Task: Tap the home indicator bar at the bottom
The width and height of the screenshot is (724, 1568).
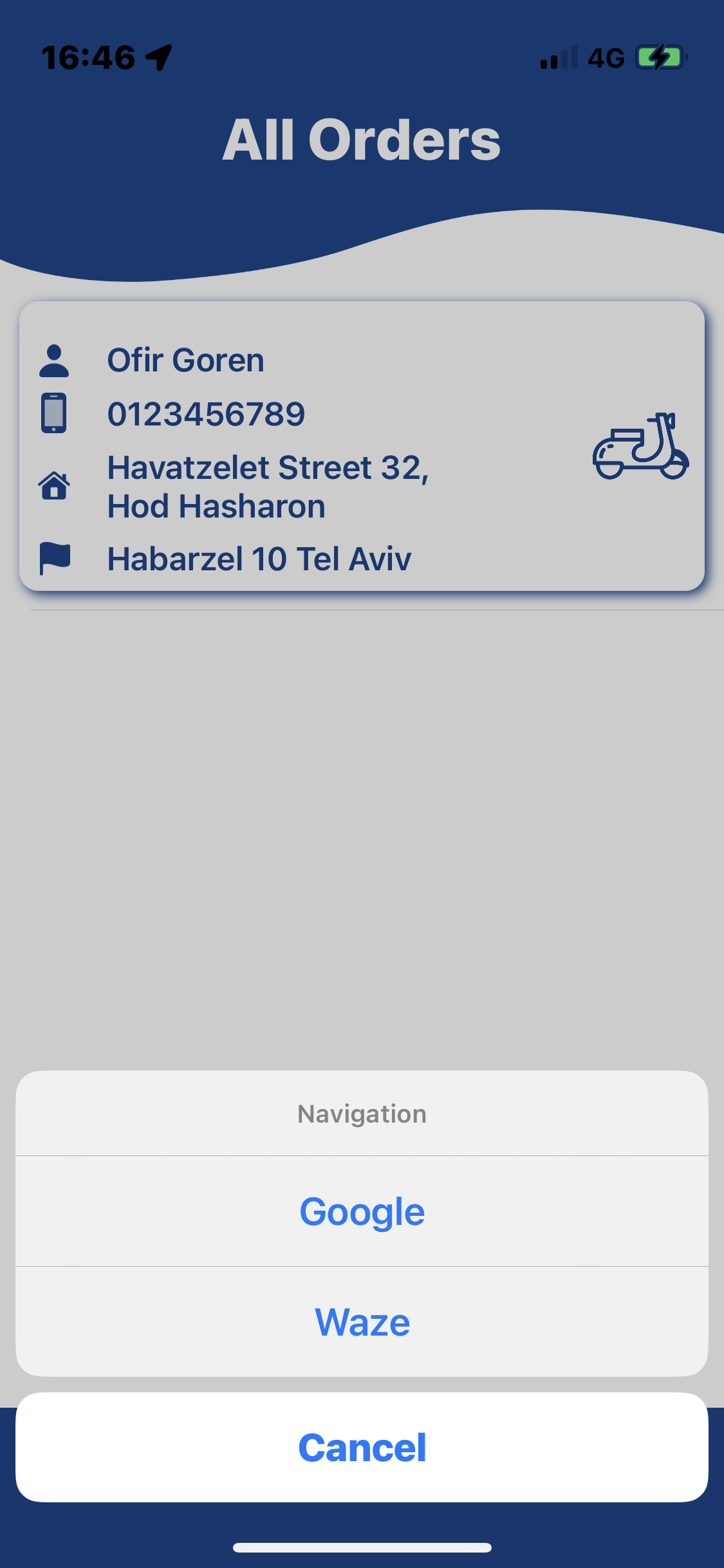Action: click(362, 1547)
